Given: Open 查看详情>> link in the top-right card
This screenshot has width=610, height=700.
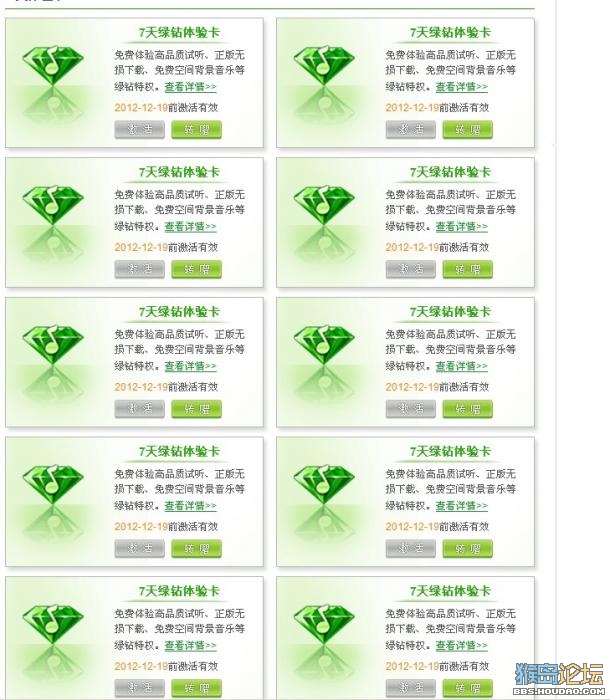Looking at the screenshot, I should tap(462, 87).
